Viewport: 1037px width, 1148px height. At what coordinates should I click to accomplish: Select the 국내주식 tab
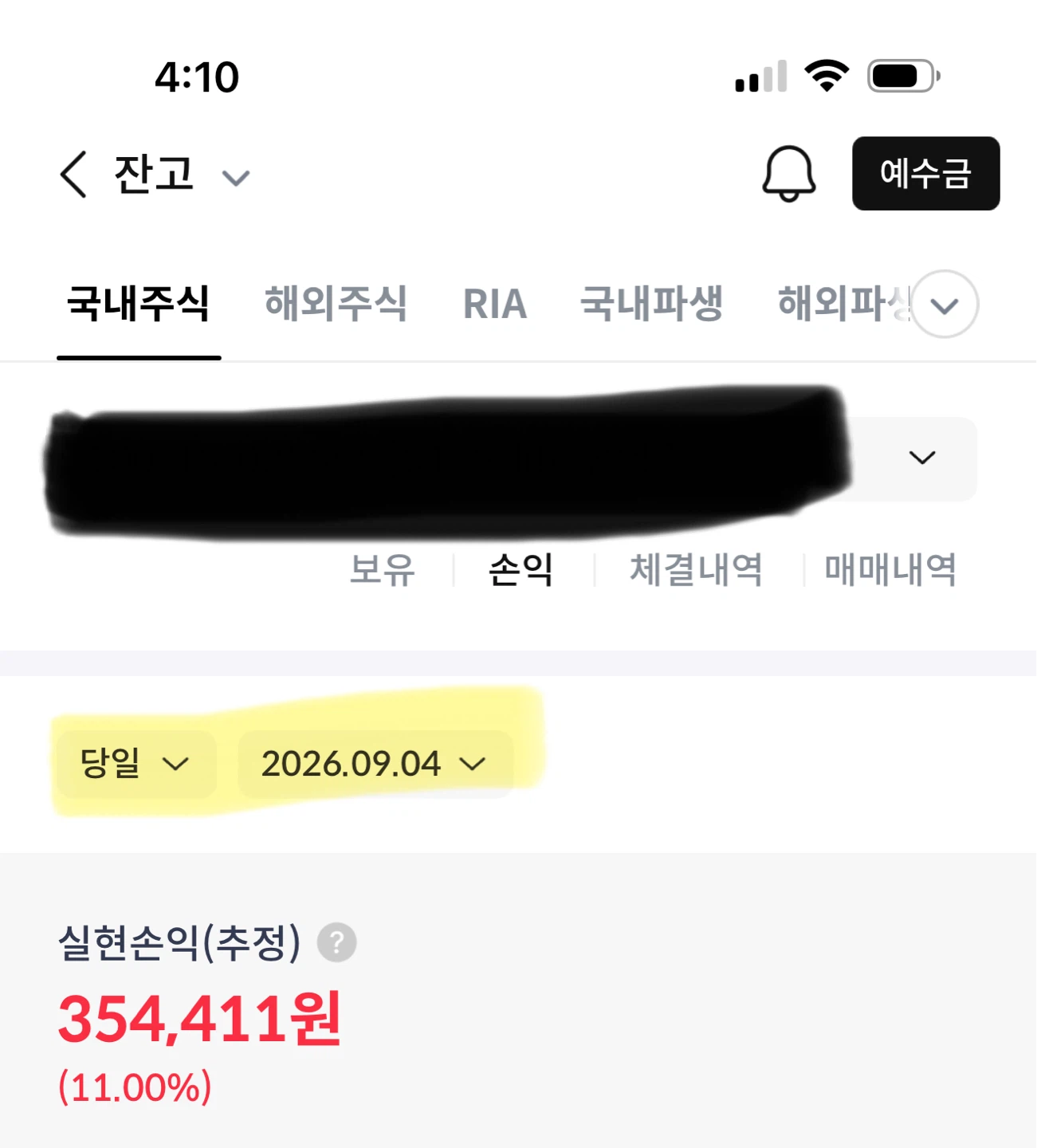[x=139, y=304]
